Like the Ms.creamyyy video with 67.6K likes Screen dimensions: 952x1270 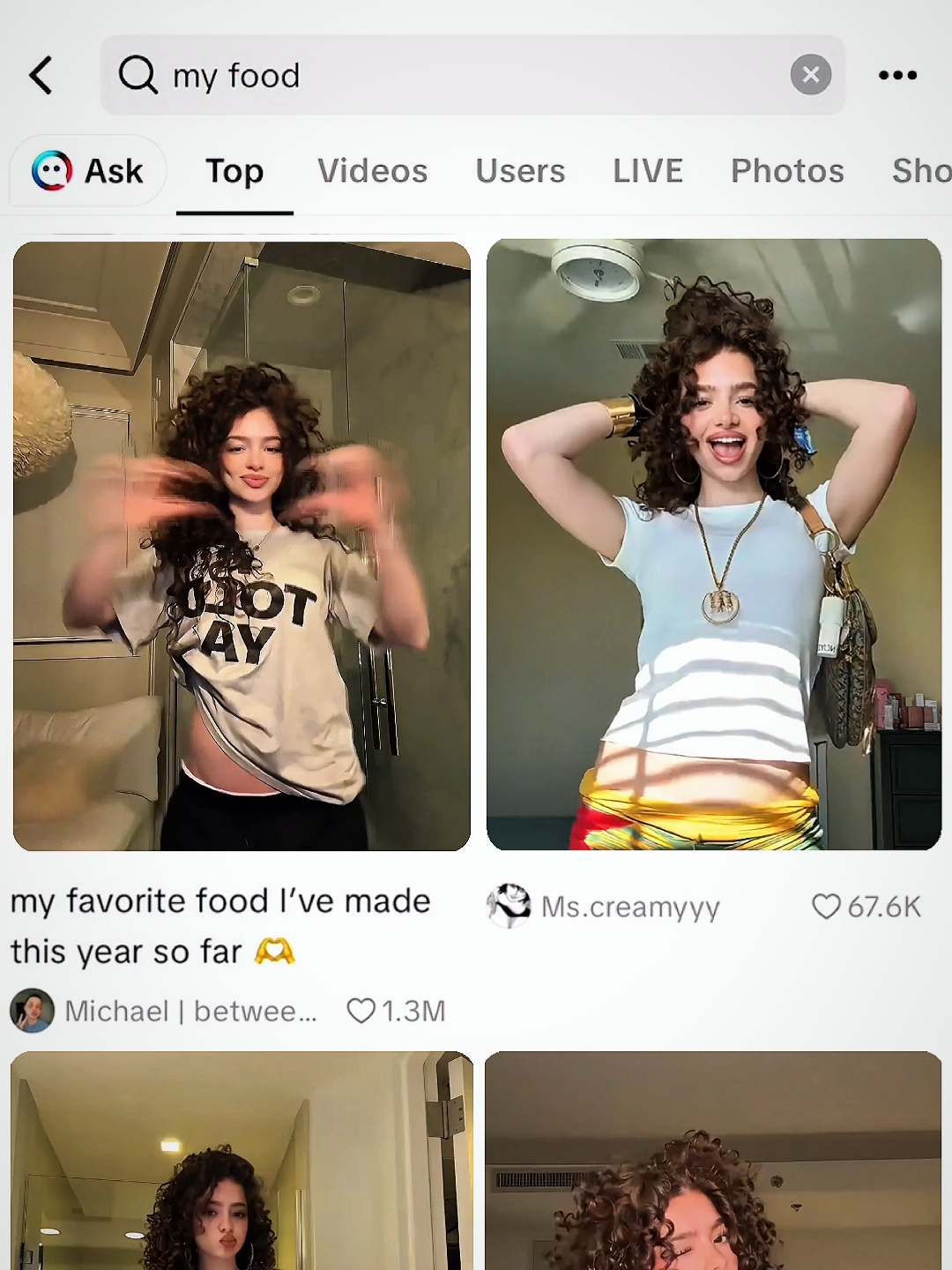pyautogui.click(x=826, y=907)
